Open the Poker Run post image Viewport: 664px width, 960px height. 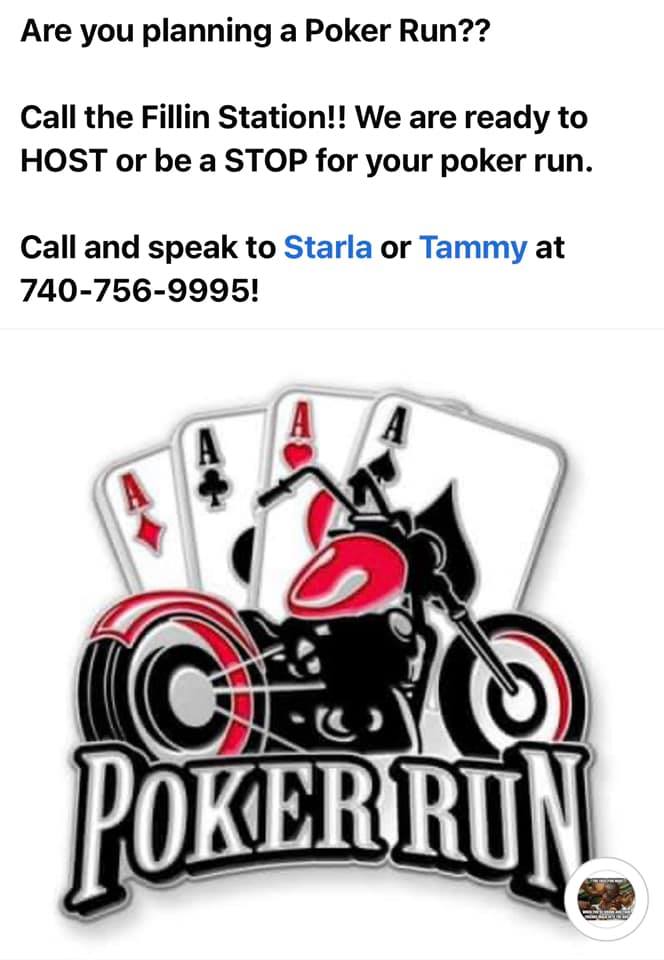(x=332, y=640)
